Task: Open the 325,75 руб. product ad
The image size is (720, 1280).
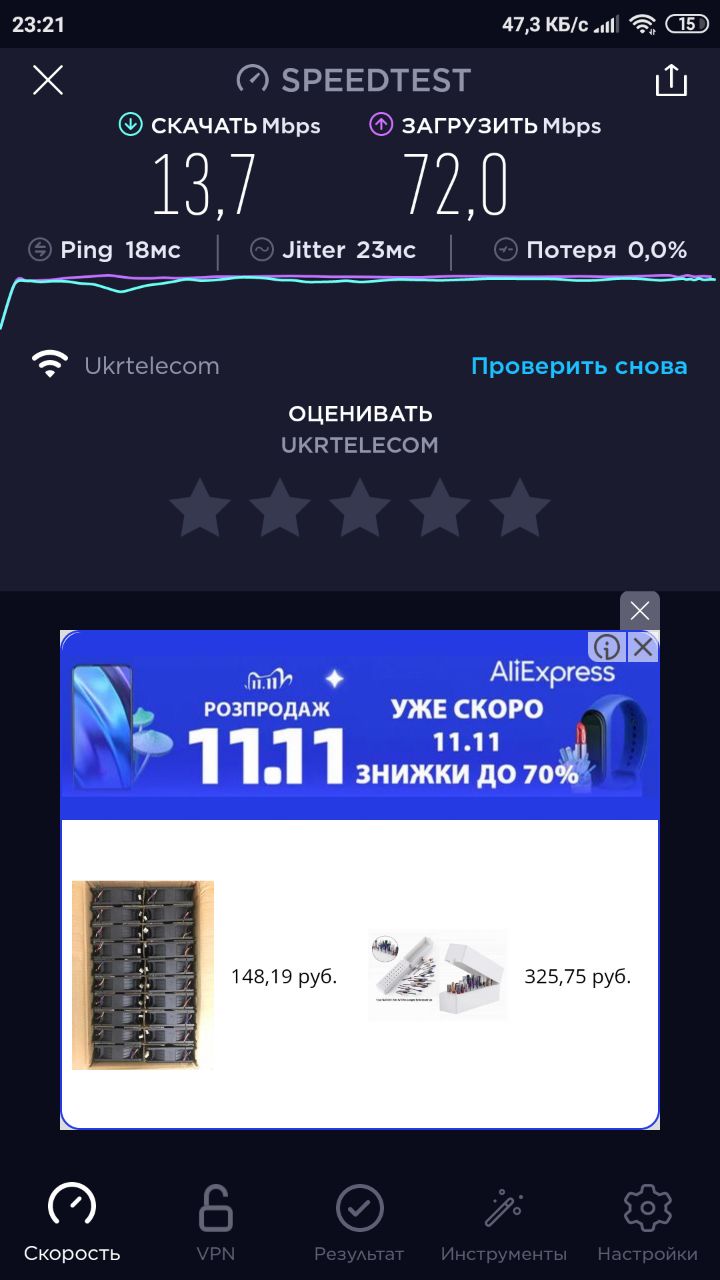Action: [500, 976]
